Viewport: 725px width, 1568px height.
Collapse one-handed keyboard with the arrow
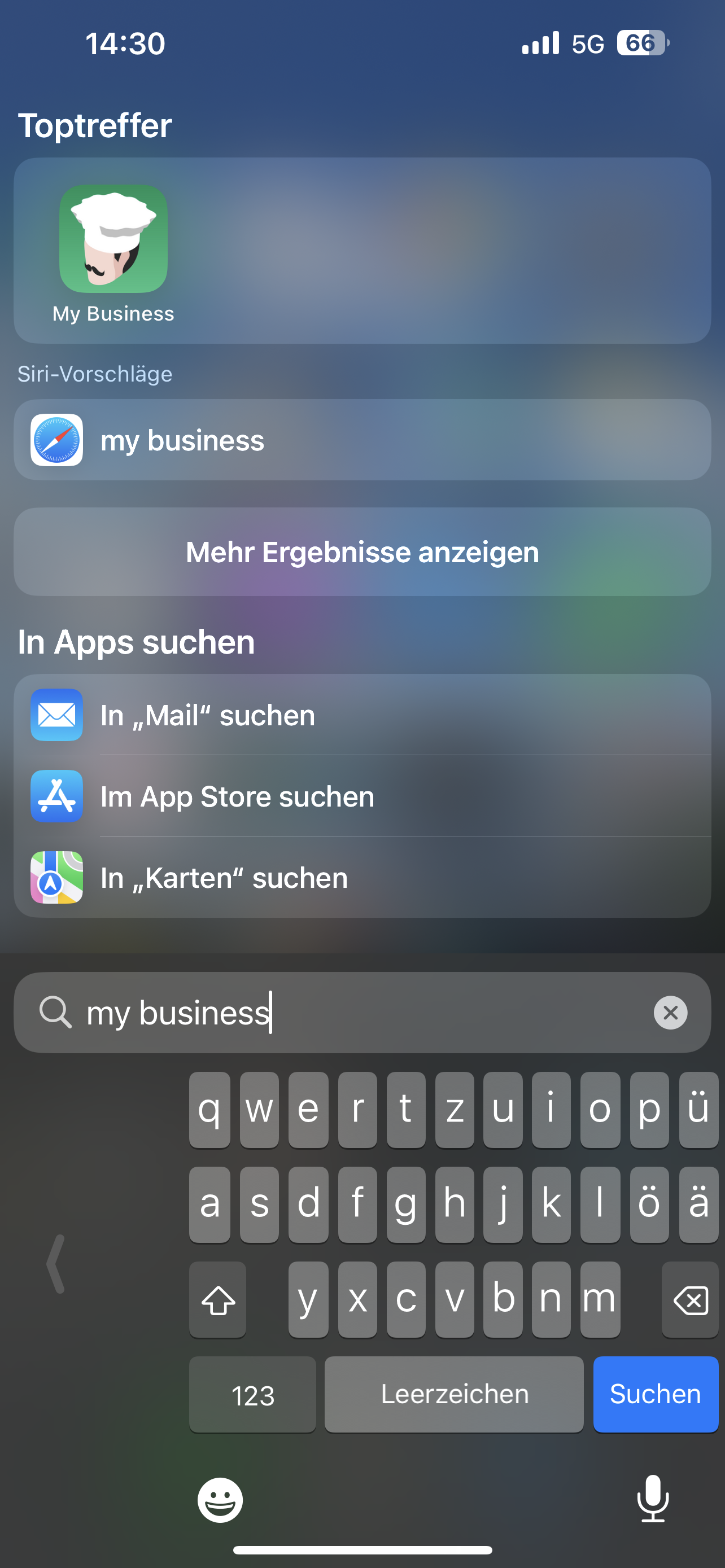56,1264
